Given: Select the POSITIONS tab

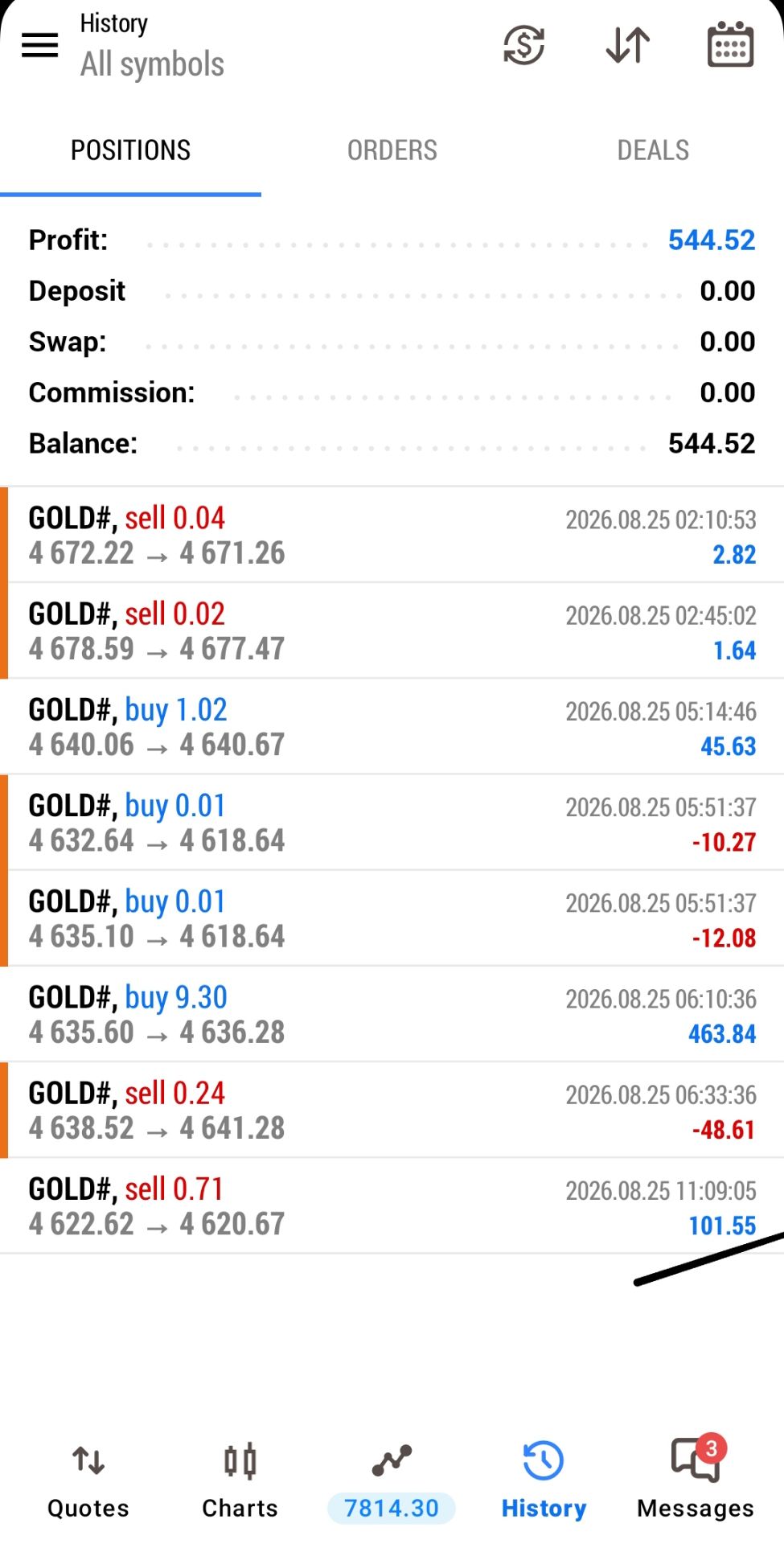Looking at the screenshot, I should (x=130, y=150).
